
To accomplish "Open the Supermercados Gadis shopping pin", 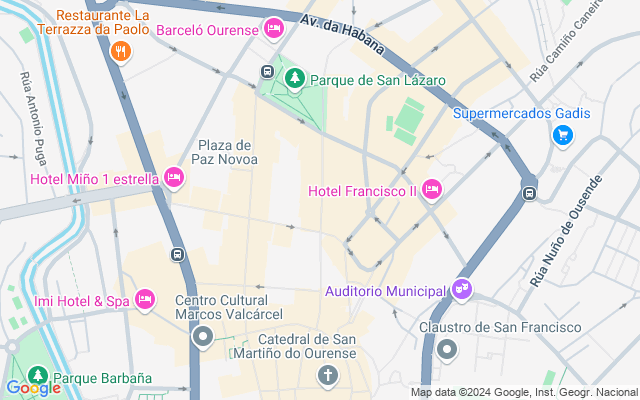I will point(562,133).
